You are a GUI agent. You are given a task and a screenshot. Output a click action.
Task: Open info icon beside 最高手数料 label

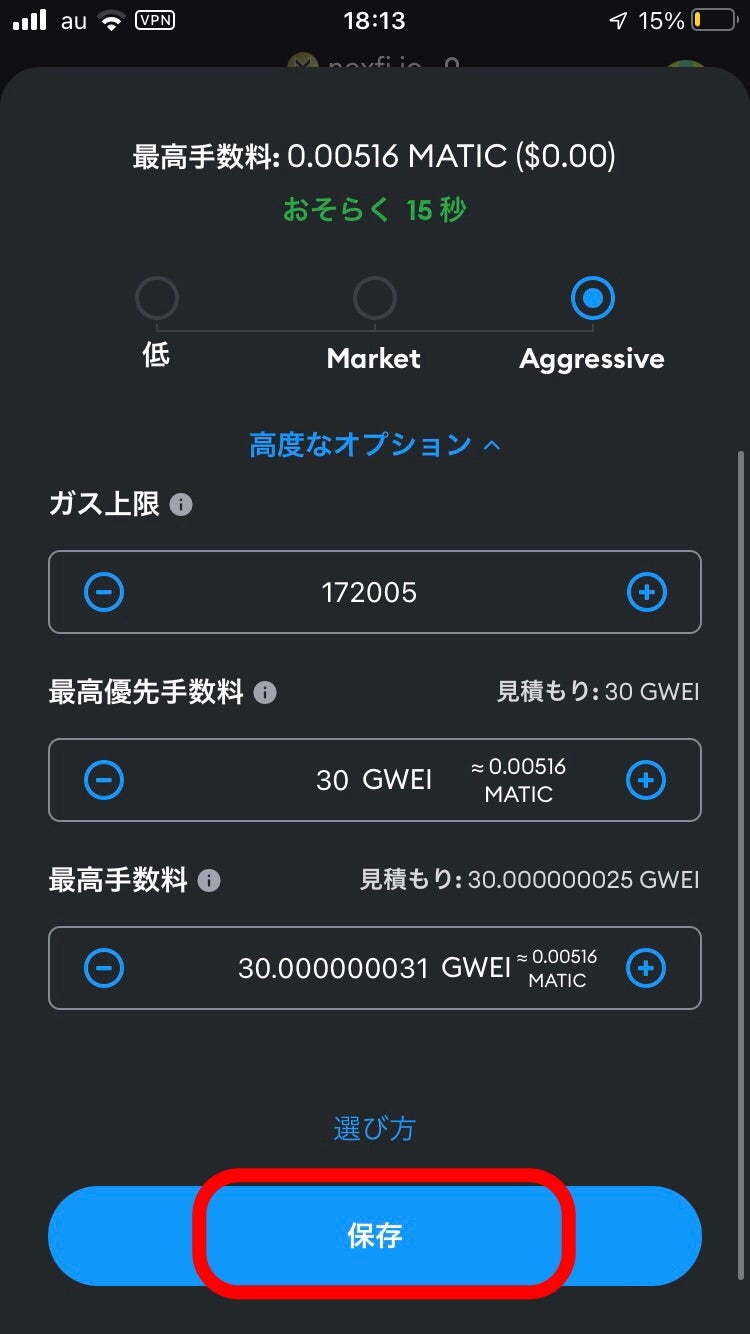point(209,880)
